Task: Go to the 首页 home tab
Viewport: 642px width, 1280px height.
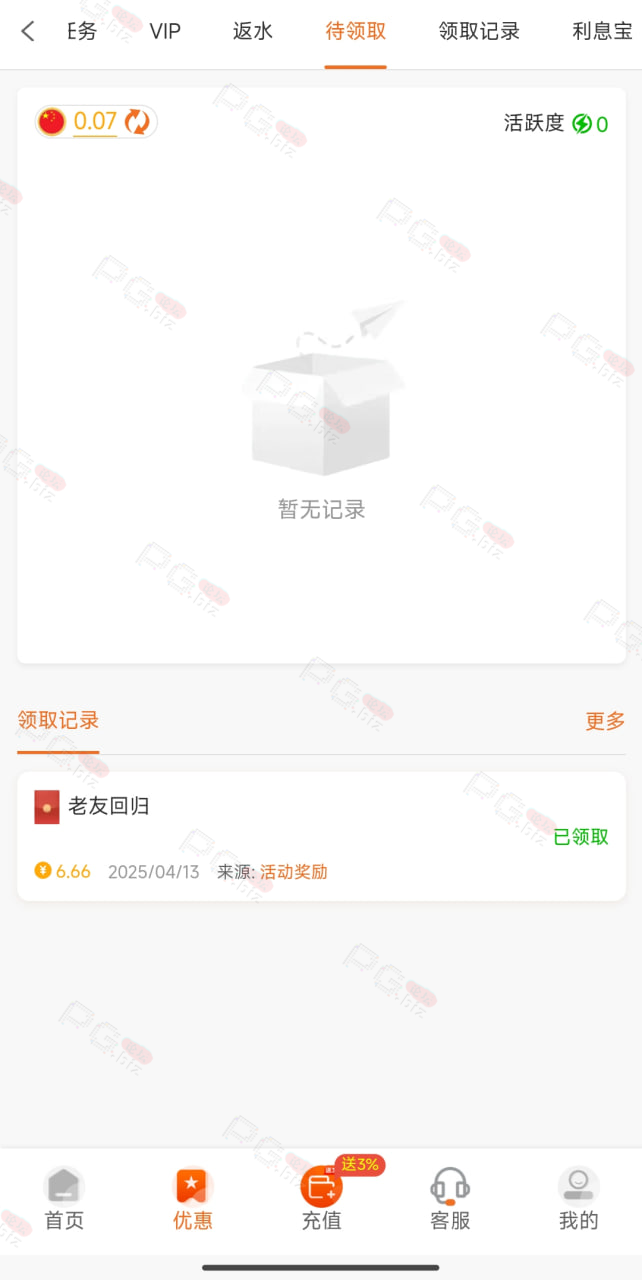Action: (x=64, y=1199)
